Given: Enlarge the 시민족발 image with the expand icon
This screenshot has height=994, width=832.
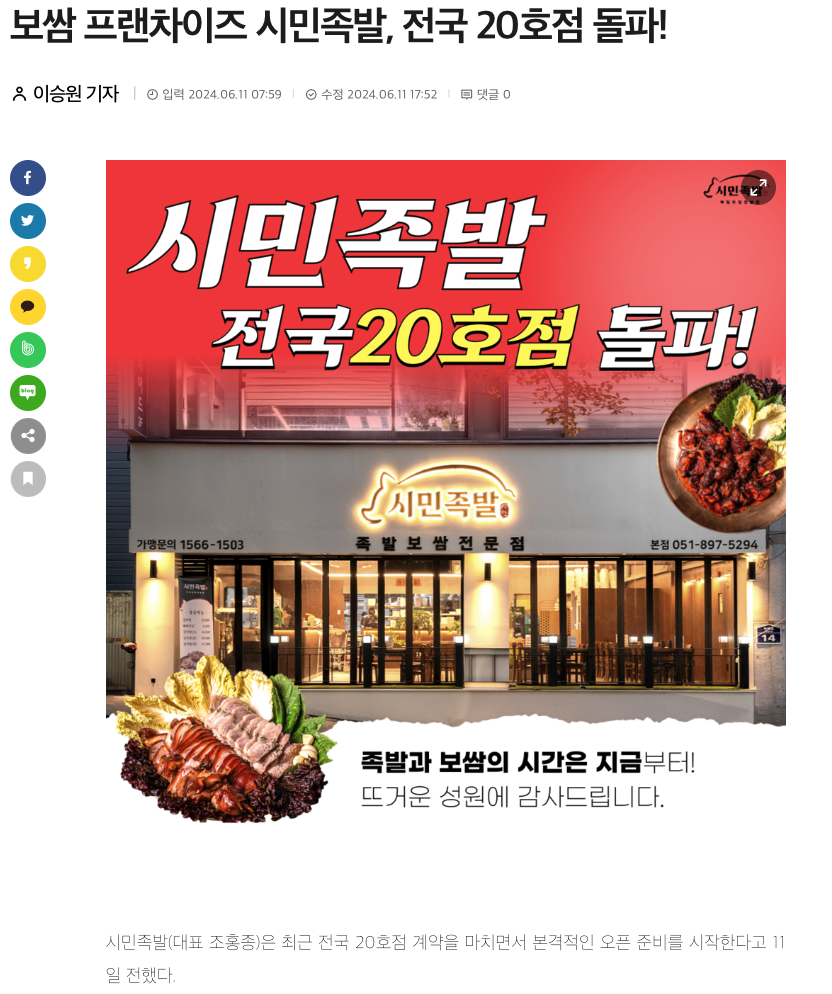Looking at the screenshot, I should (758, 188).
